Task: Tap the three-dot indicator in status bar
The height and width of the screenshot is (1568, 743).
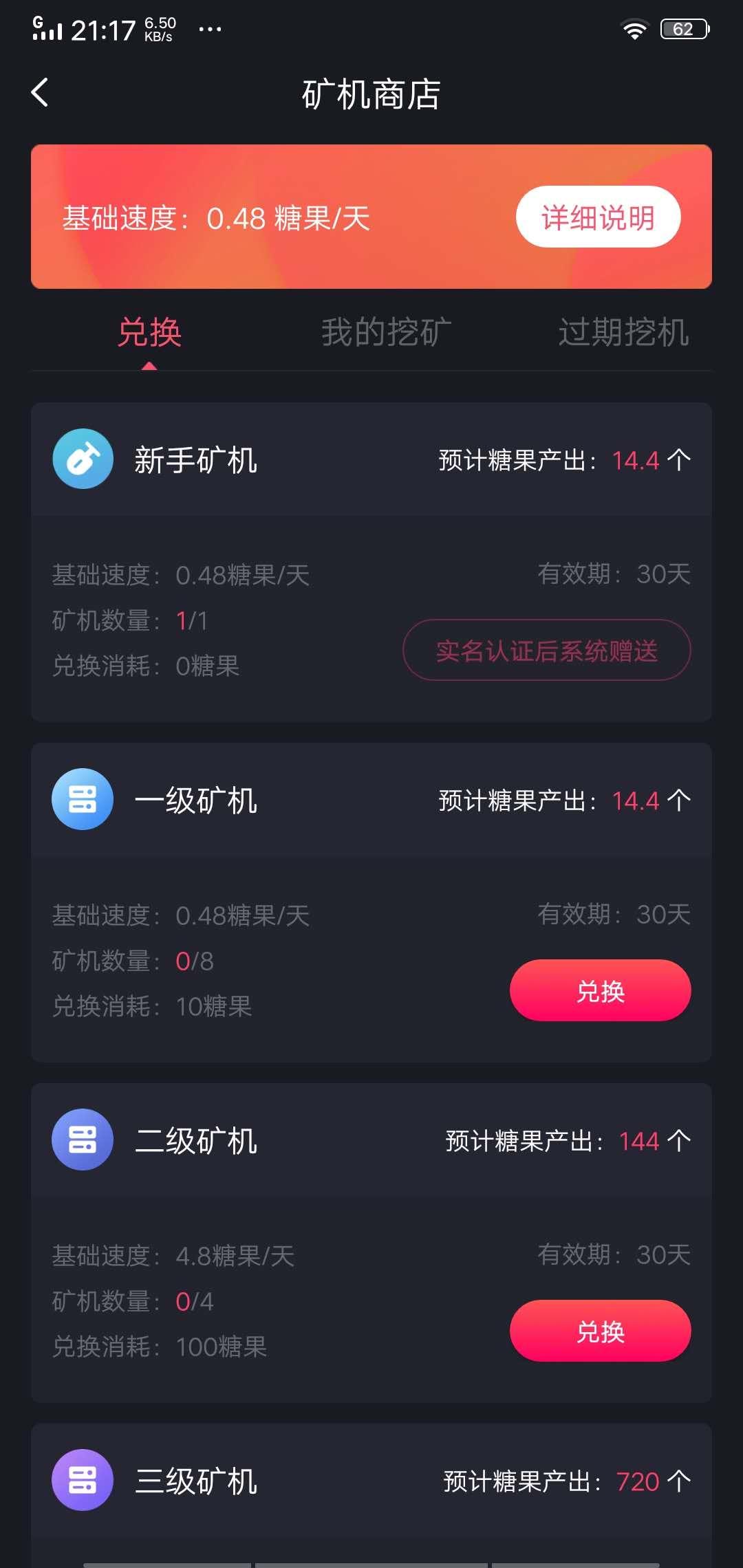Action: (x=211, y=29)
